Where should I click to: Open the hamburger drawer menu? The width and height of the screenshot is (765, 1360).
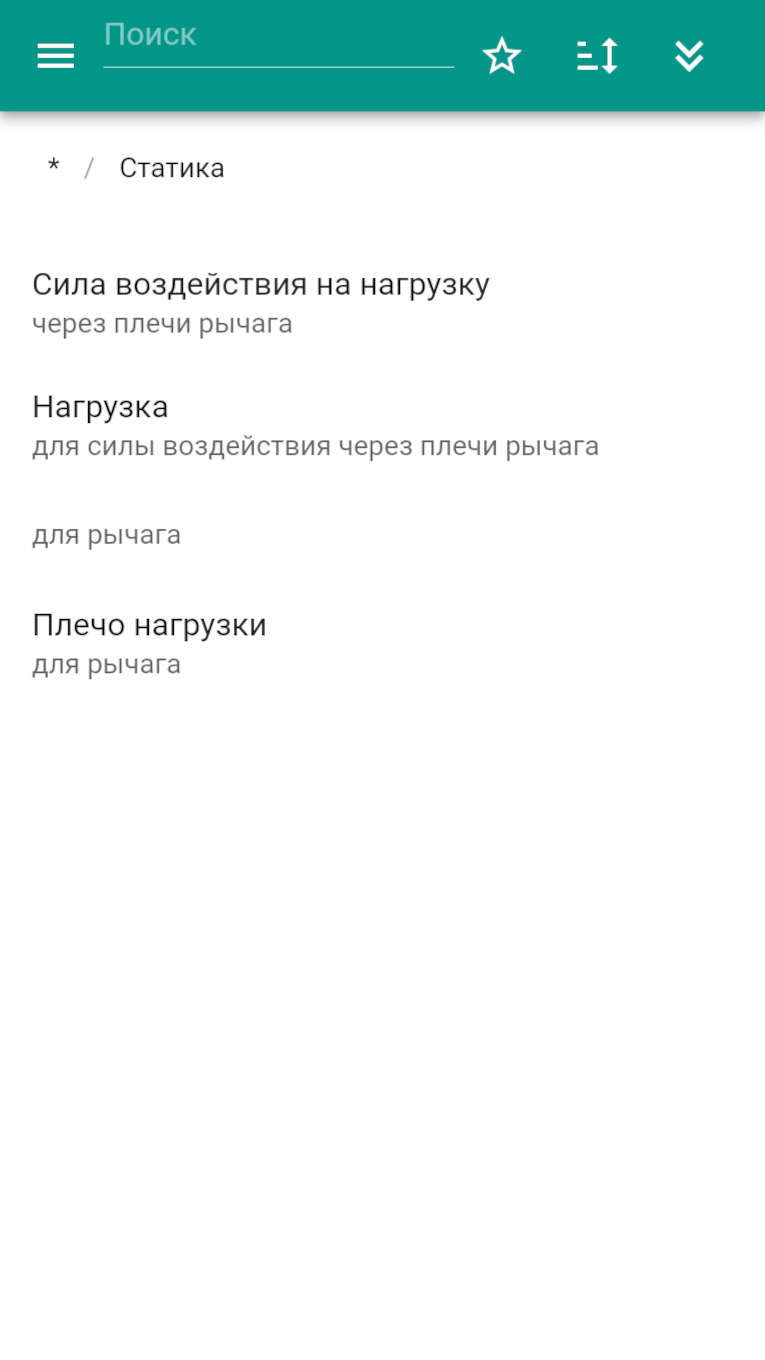click(56, 56)
